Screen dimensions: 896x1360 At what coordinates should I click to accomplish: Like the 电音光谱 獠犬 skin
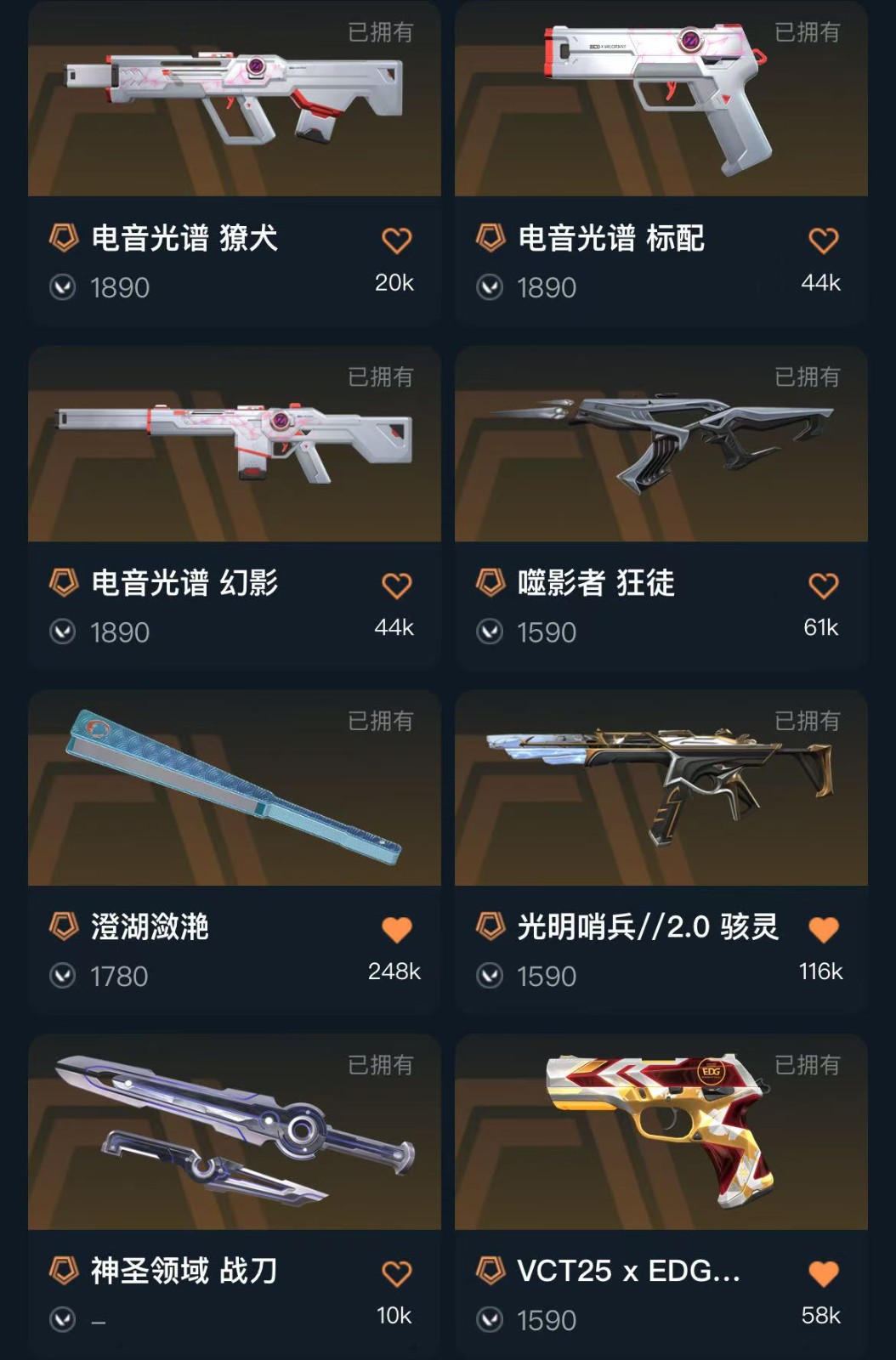(396, 241)
